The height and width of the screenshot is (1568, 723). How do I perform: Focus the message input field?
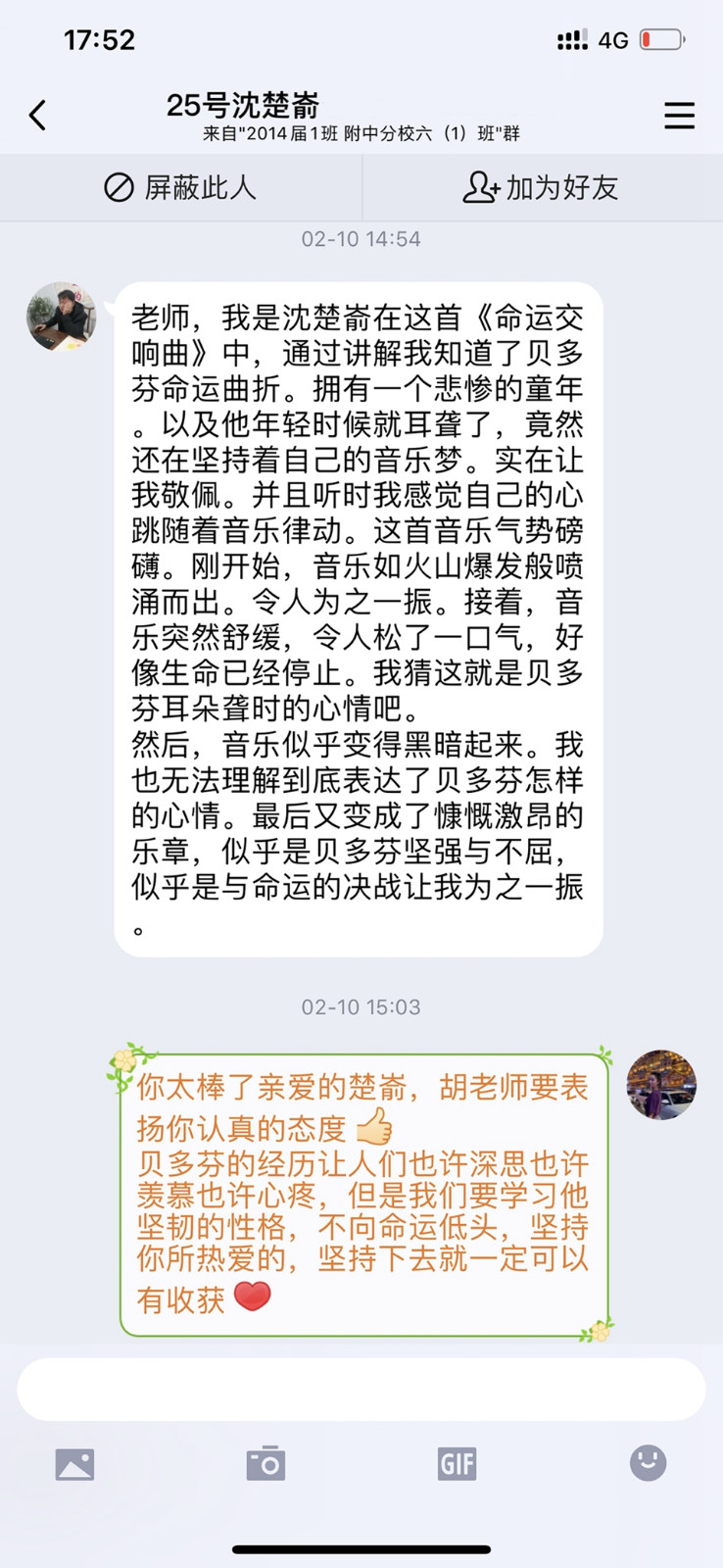[361, 1389]
